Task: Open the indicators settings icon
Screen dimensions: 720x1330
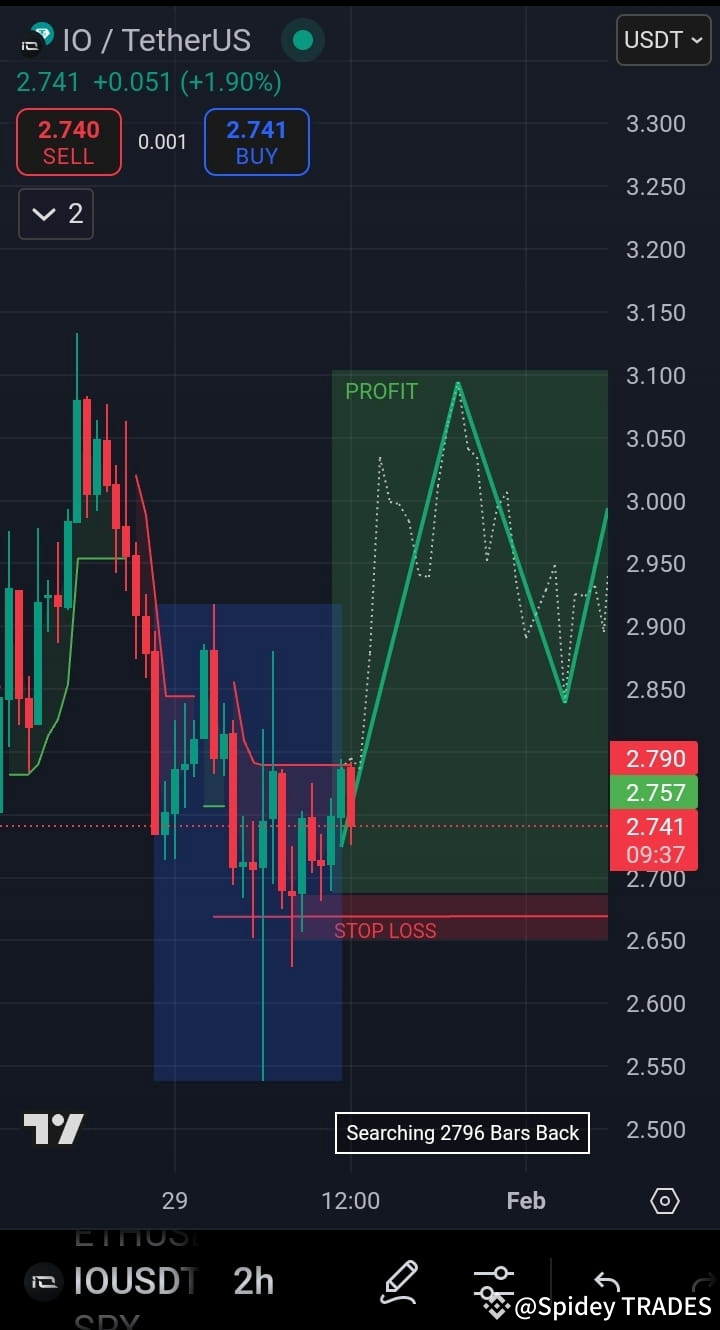Action: [x=494, y=1283]
